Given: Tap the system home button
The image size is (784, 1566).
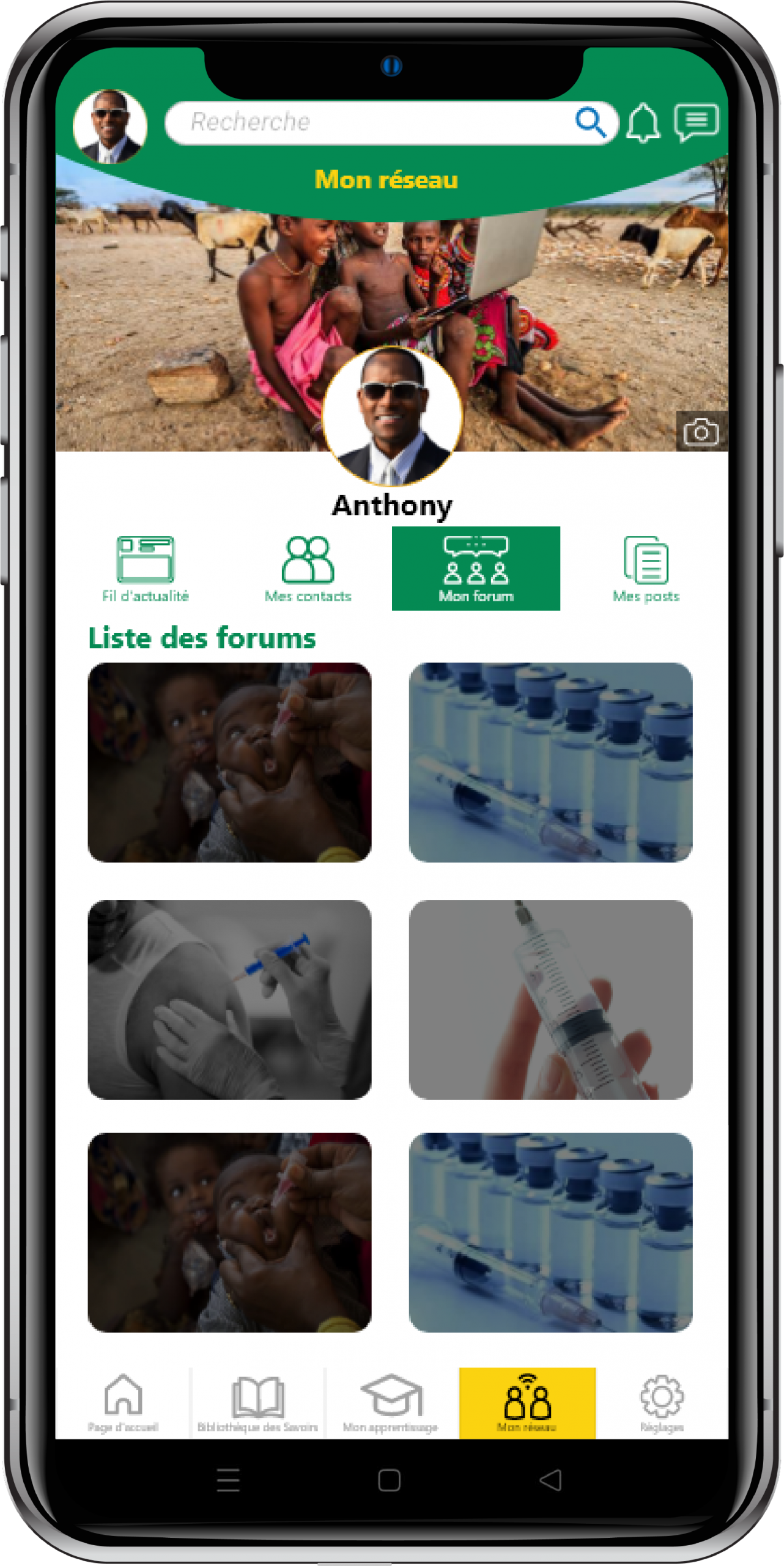Looking at the screenshot, I should tap(390, 1480).
